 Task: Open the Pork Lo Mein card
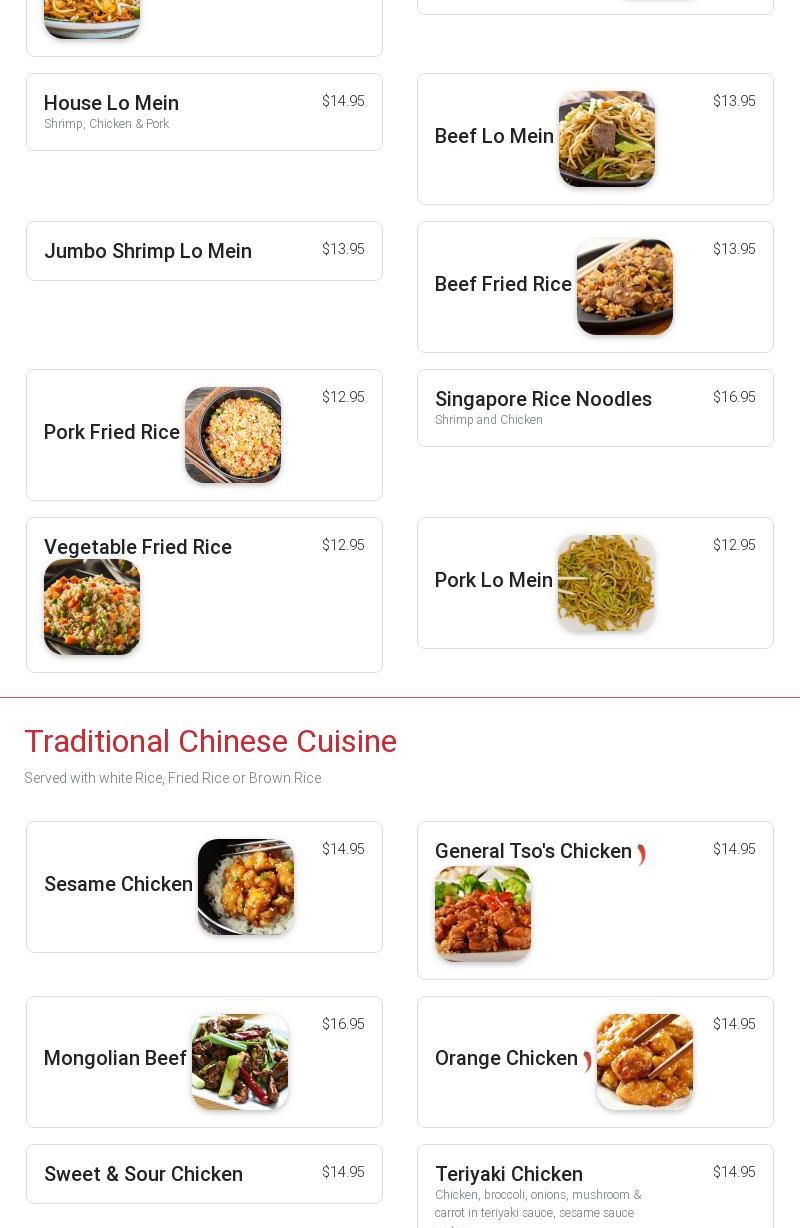(x=595, y=582)
